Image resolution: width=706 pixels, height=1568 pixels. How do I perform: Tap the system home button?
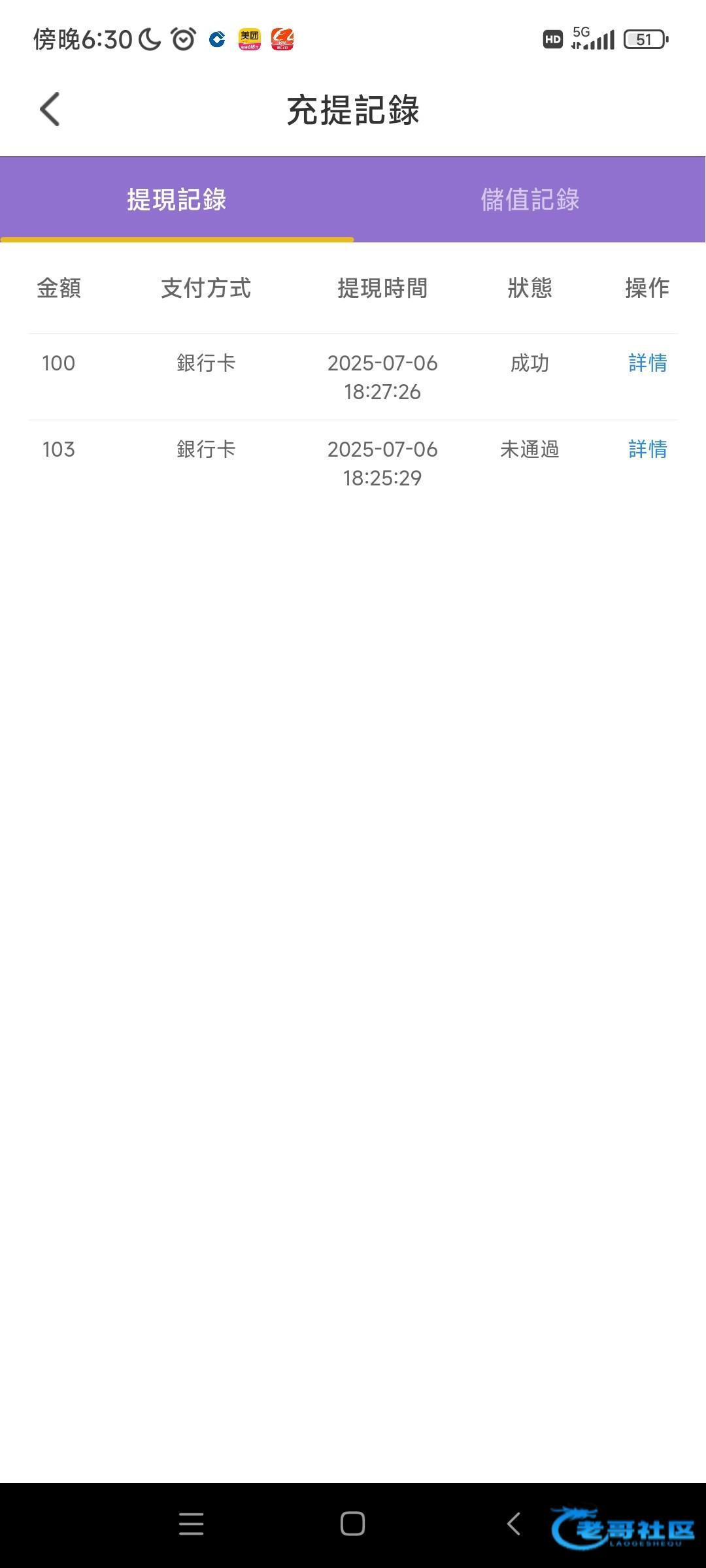point(352,1524)
